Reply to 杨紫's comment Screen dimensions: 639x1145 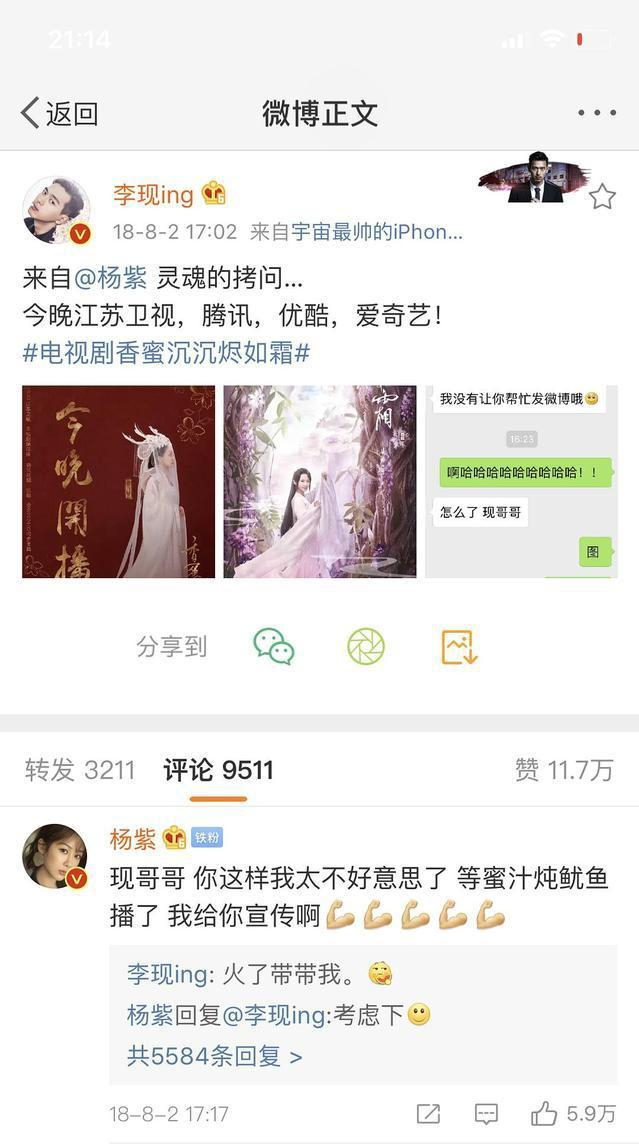[x=486, y=1113]
